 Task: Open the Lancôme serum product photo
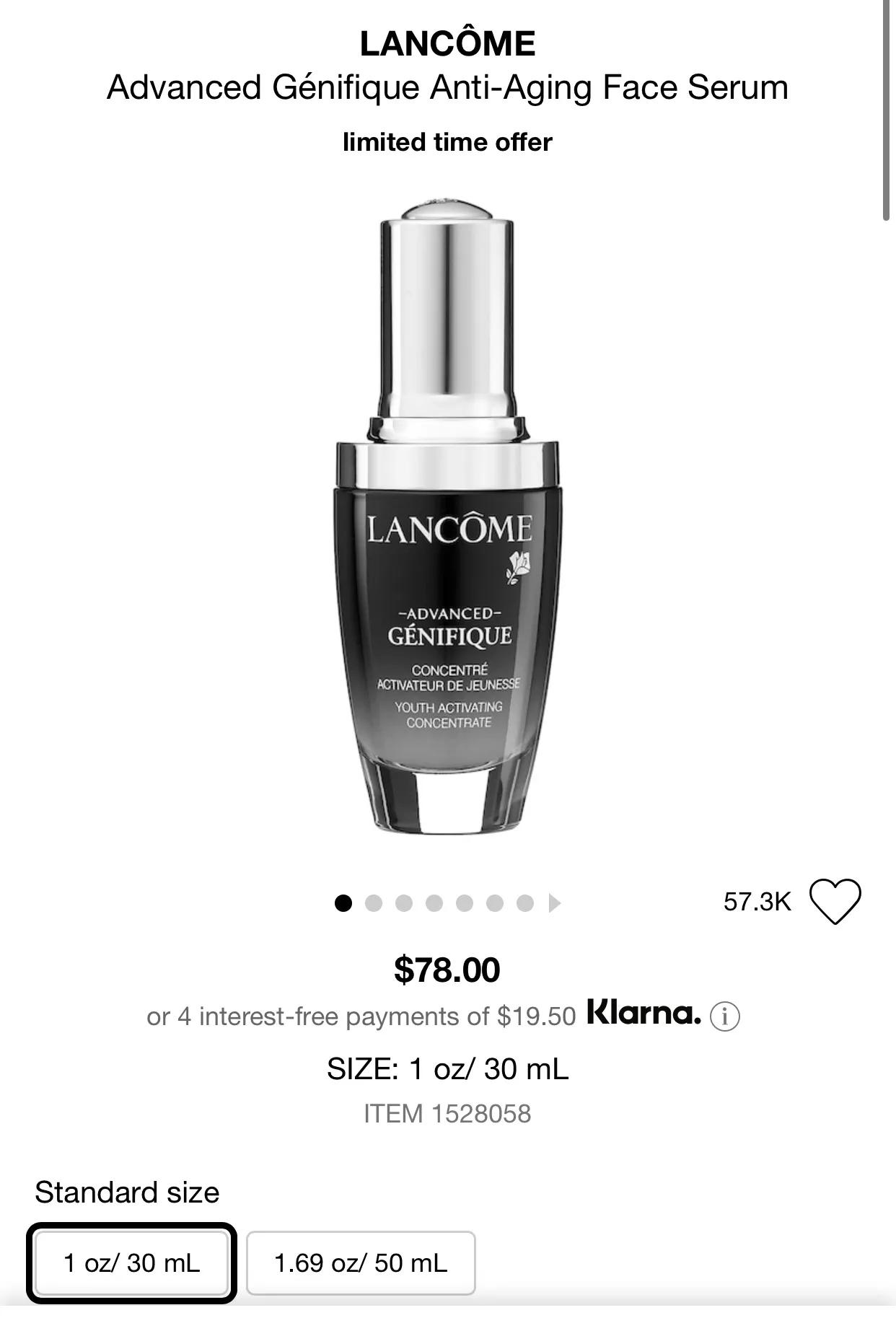click(447, 516)
